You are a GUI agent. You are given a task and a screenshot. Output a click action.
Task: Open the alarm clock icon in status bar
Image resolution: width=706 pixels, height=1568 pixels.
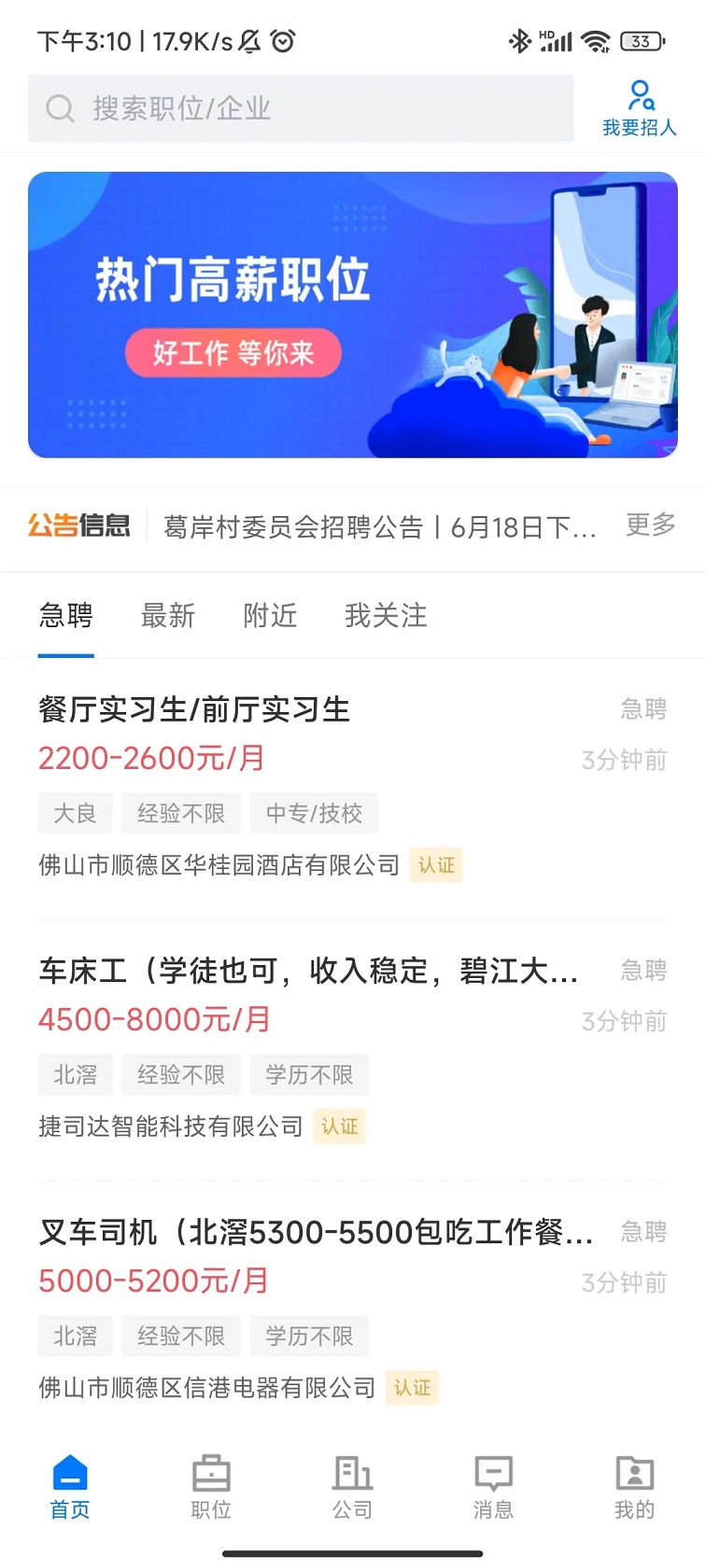pyautogui.click(x=283, y=40)
